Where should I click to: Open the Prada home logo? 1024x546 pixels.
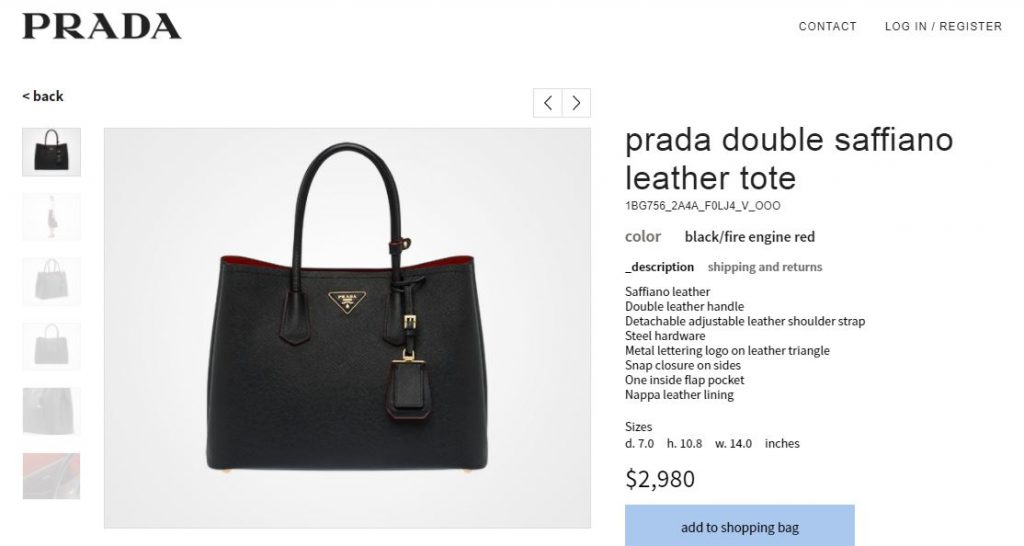point(101,26)
